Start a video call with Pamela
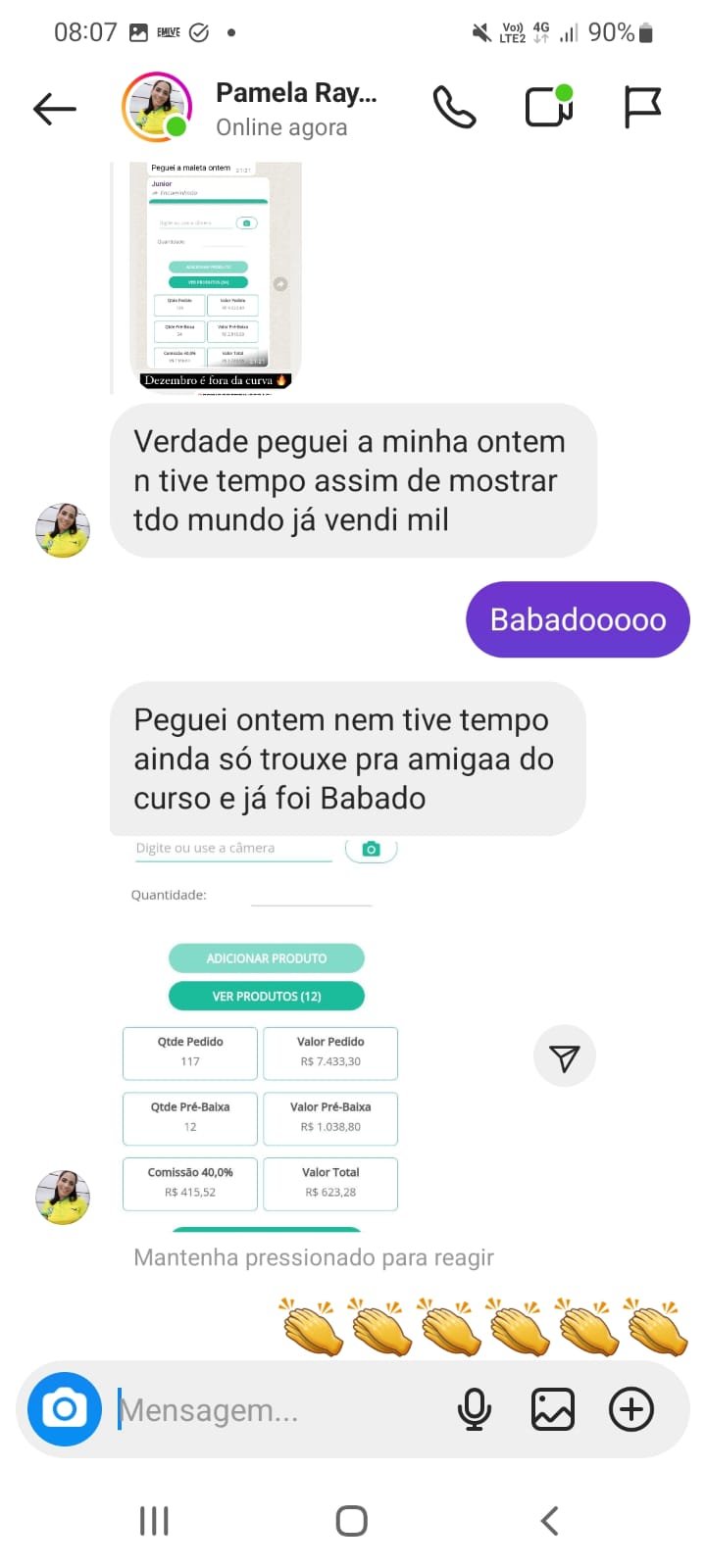This screenshot has width=706, height=1568. coord(548,108)
